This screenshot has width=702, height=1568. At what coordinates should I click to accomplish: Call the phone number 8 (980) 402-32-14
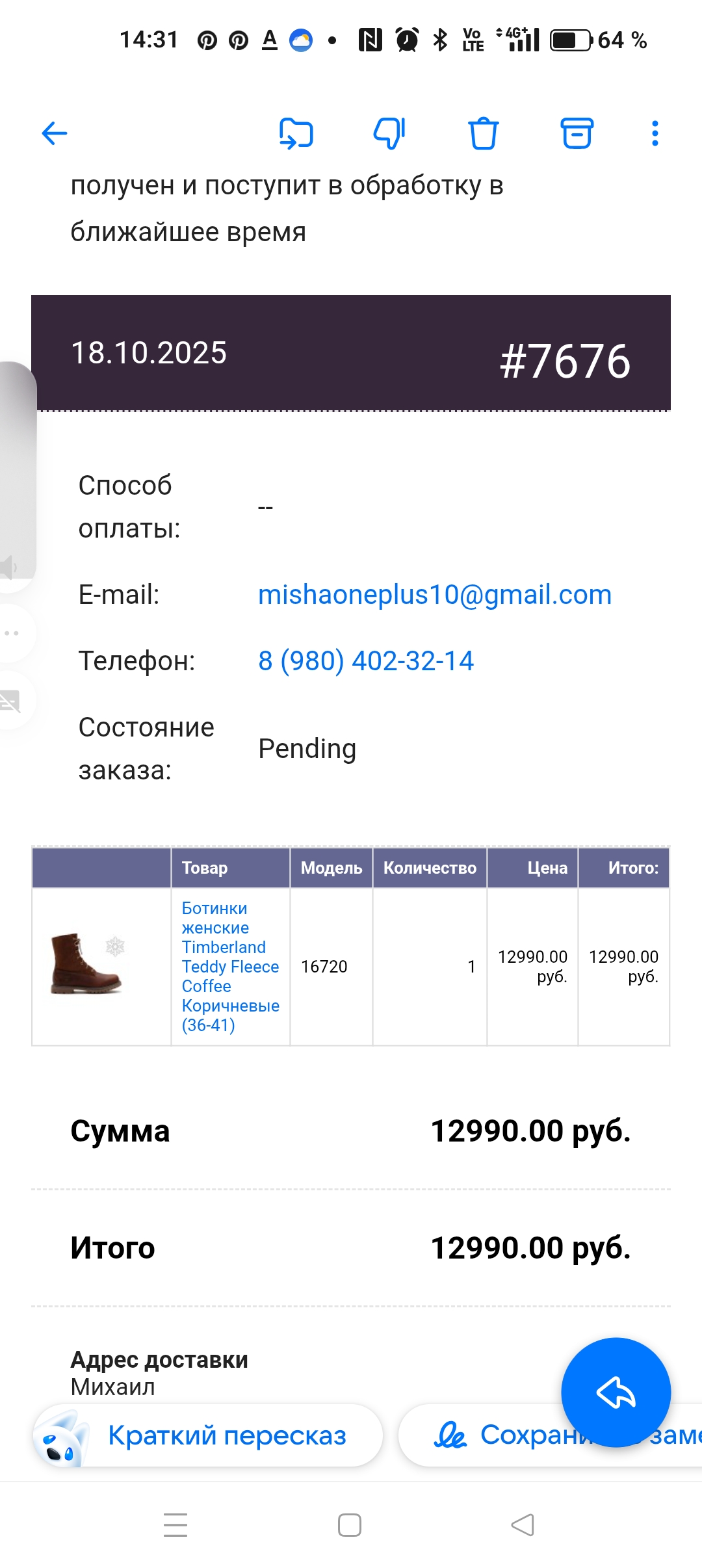click(x=366, y=661)
